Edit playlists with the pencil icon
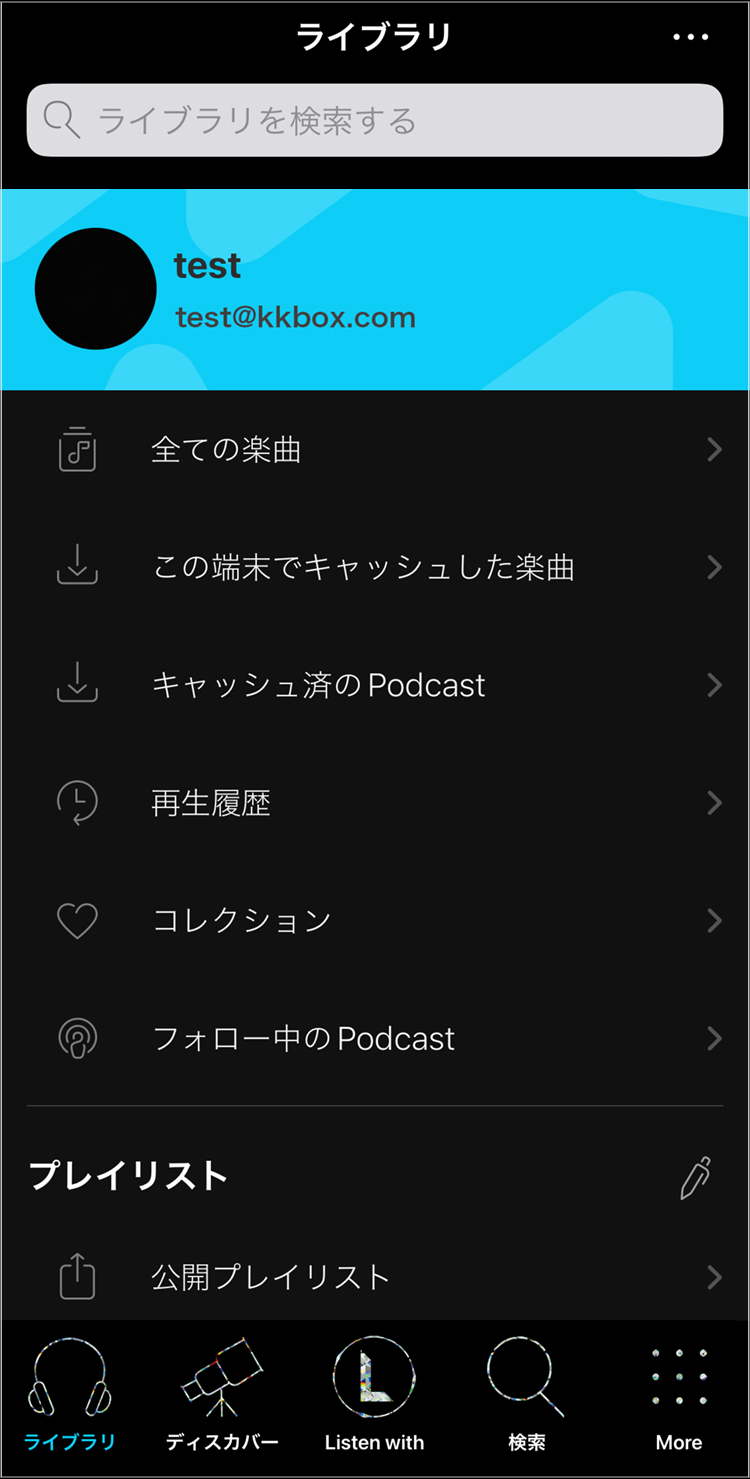Screen dimensions: 750x1479 click(x=696, y=1177)
